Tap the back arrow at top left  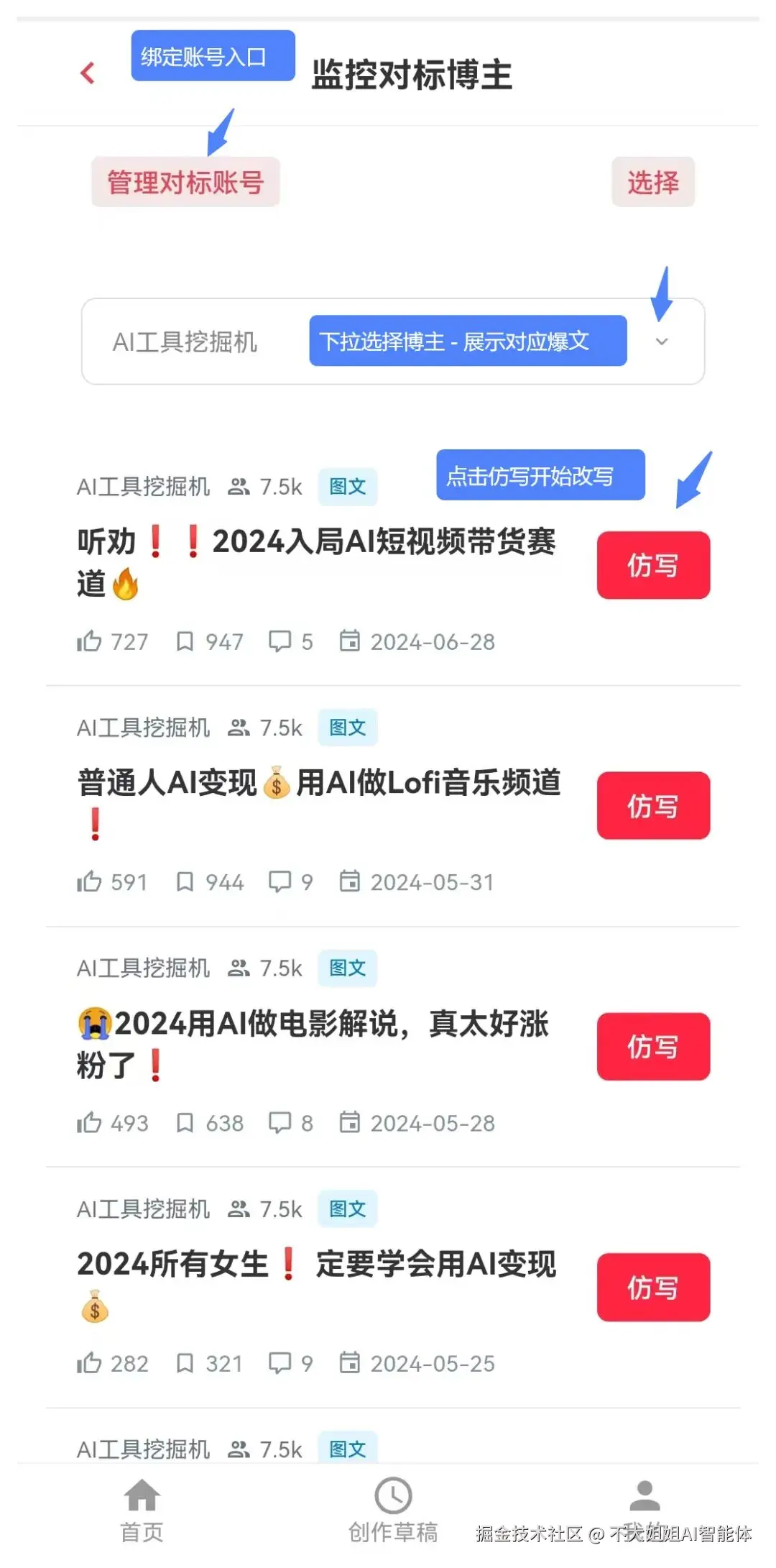pyautogui.click(x=86, y=73)
